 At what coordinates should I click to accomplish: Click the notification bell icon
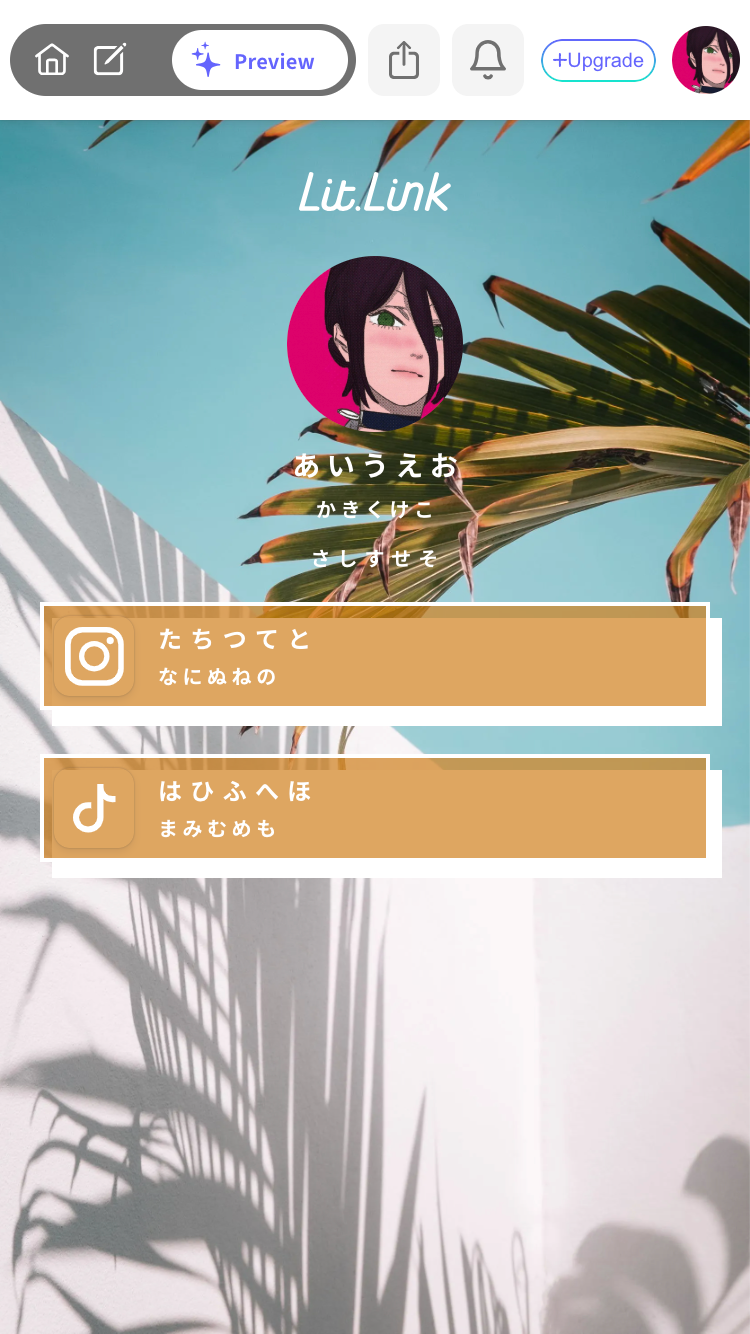[488, 60]
